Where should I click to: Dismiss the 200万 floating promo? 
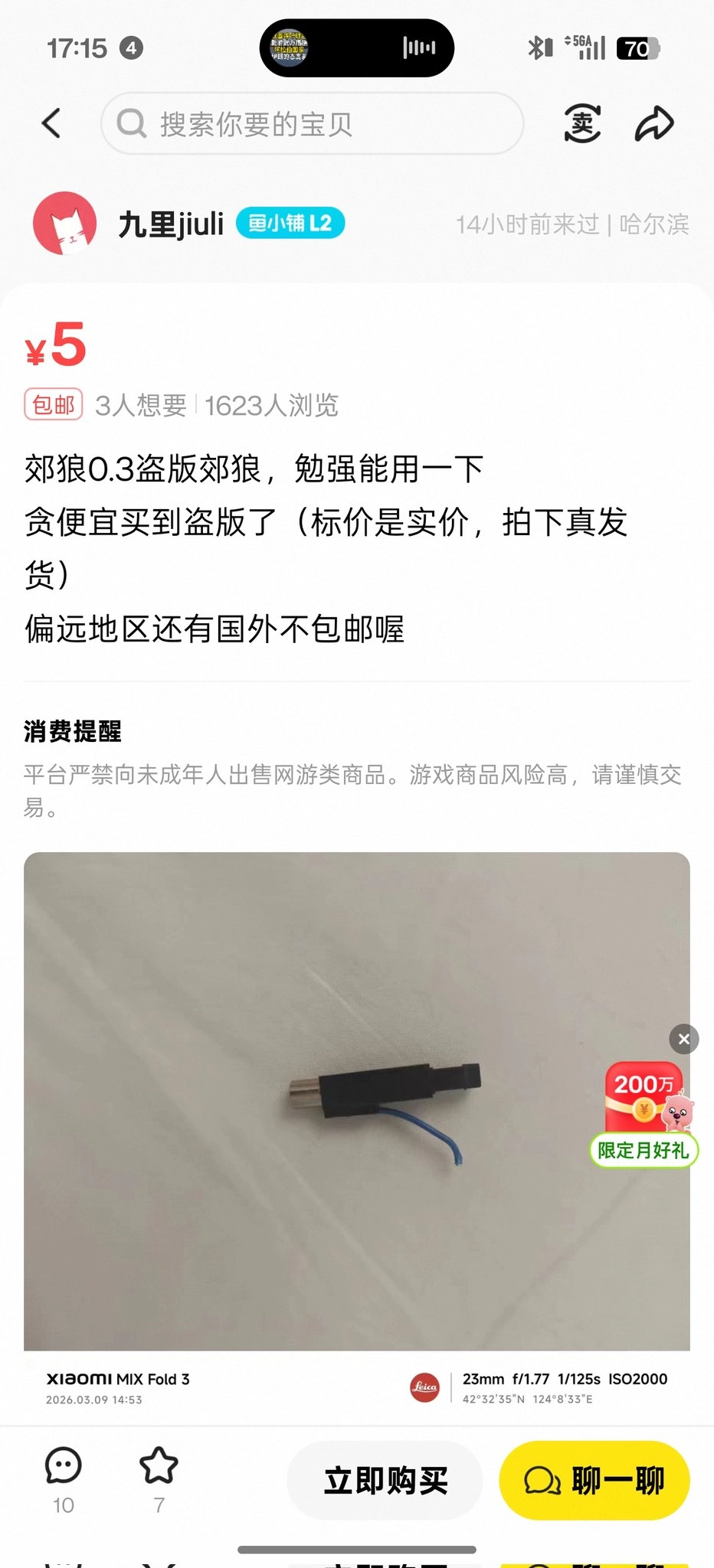point(684,1039)
